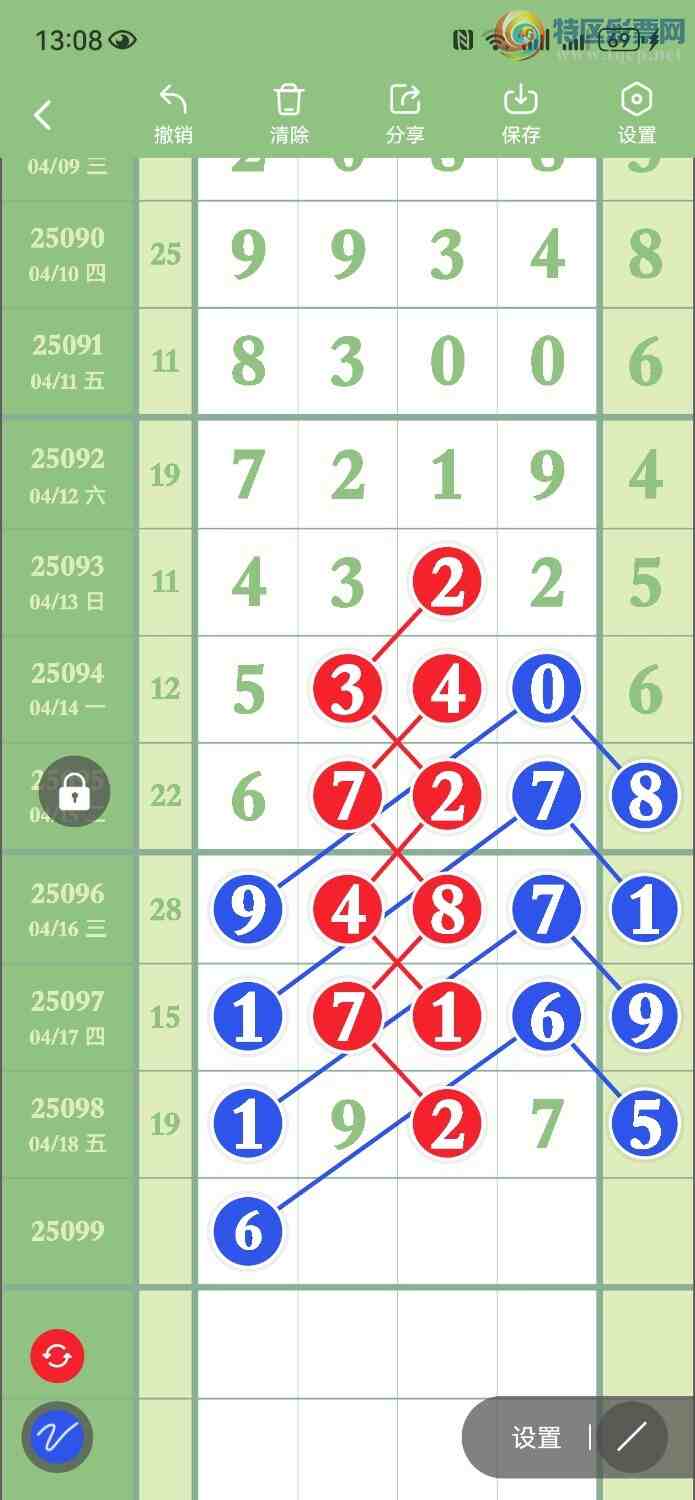The height and width of the screenshot is (1500, 695).
Task: Open the bottom-right 设置 line options
Action: pyautogui.click(x=537, y=1438)
